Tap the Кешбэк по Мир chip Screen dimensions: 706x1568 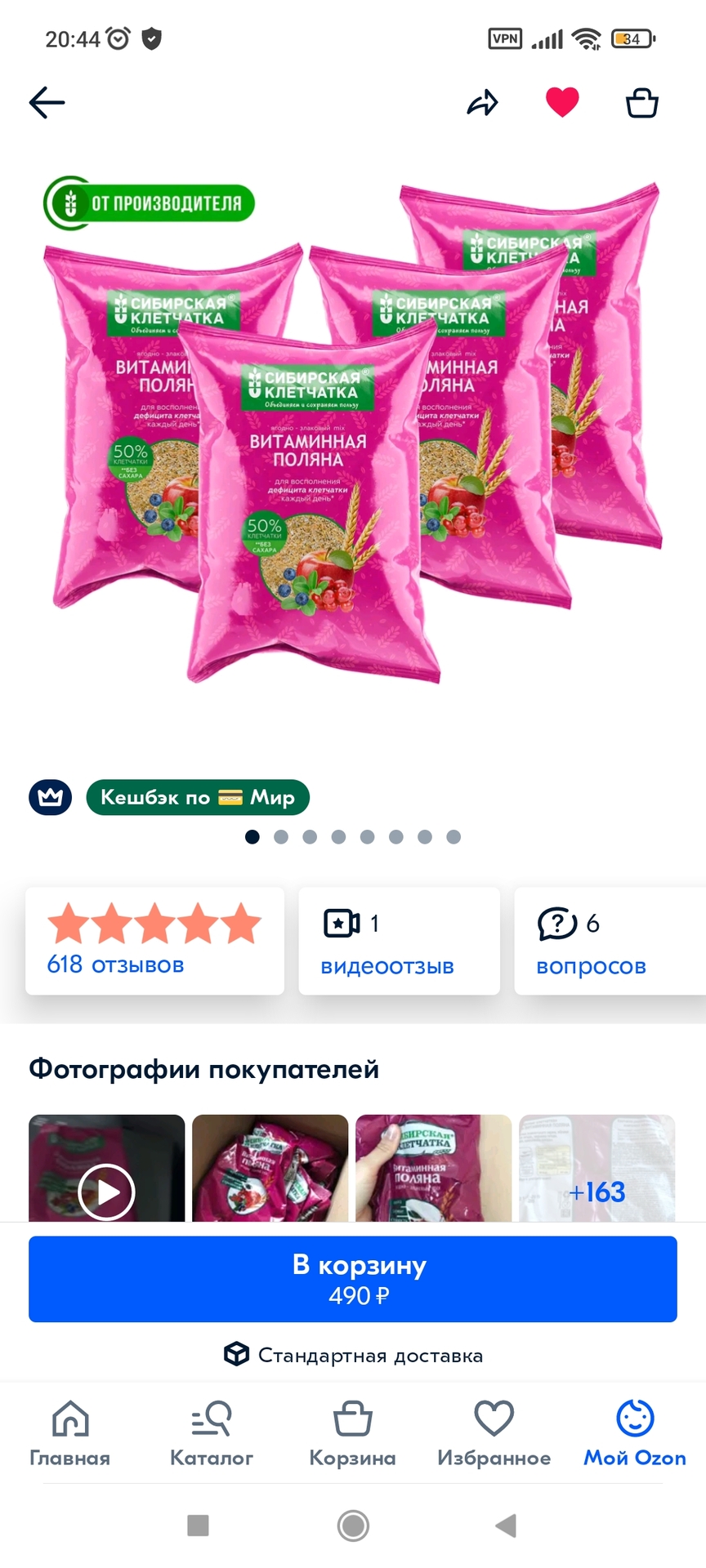(198, 797)
